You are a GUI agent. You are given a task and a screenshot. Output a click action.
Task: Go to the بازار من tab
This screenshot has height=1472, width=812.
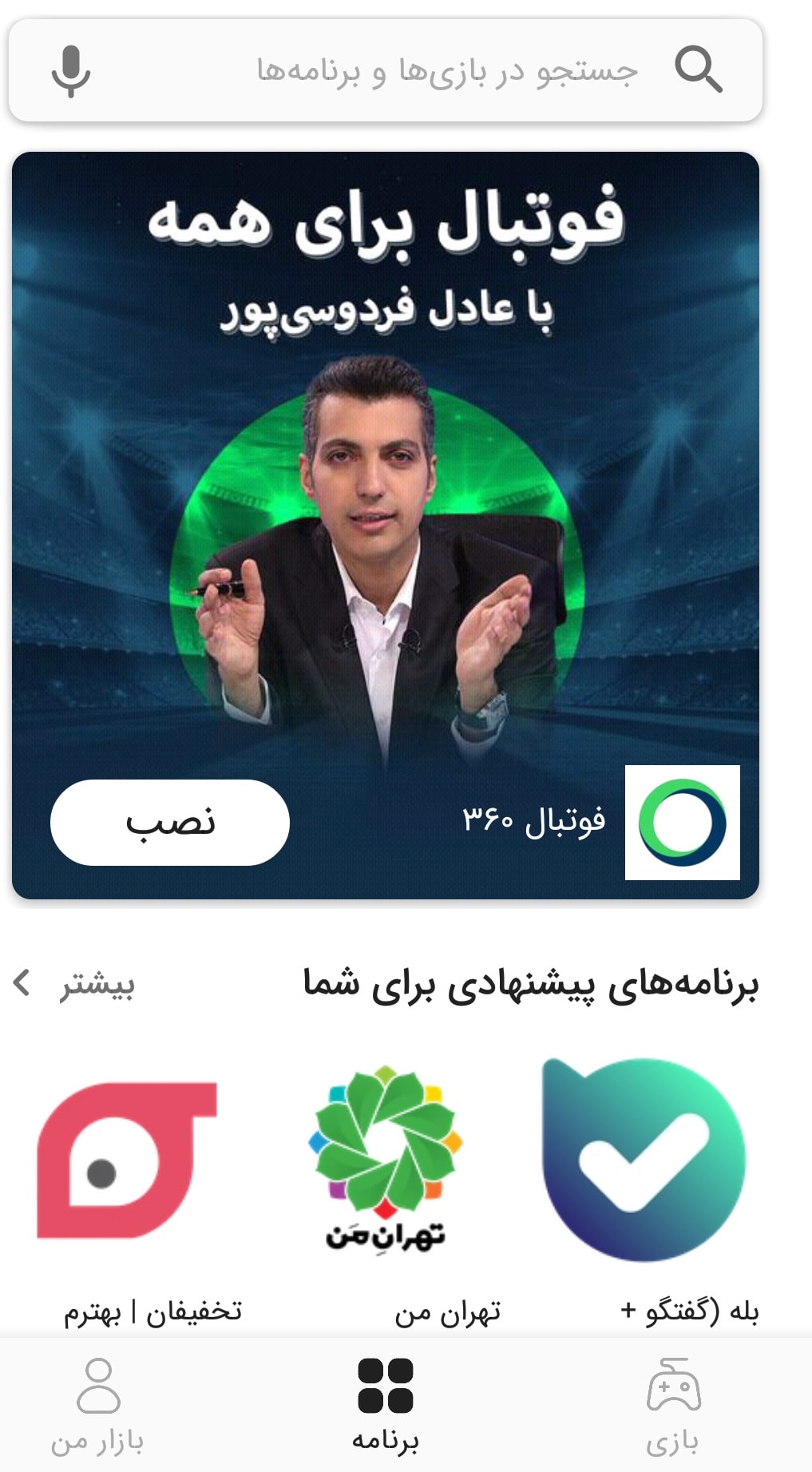click(x=97, y=1406)
